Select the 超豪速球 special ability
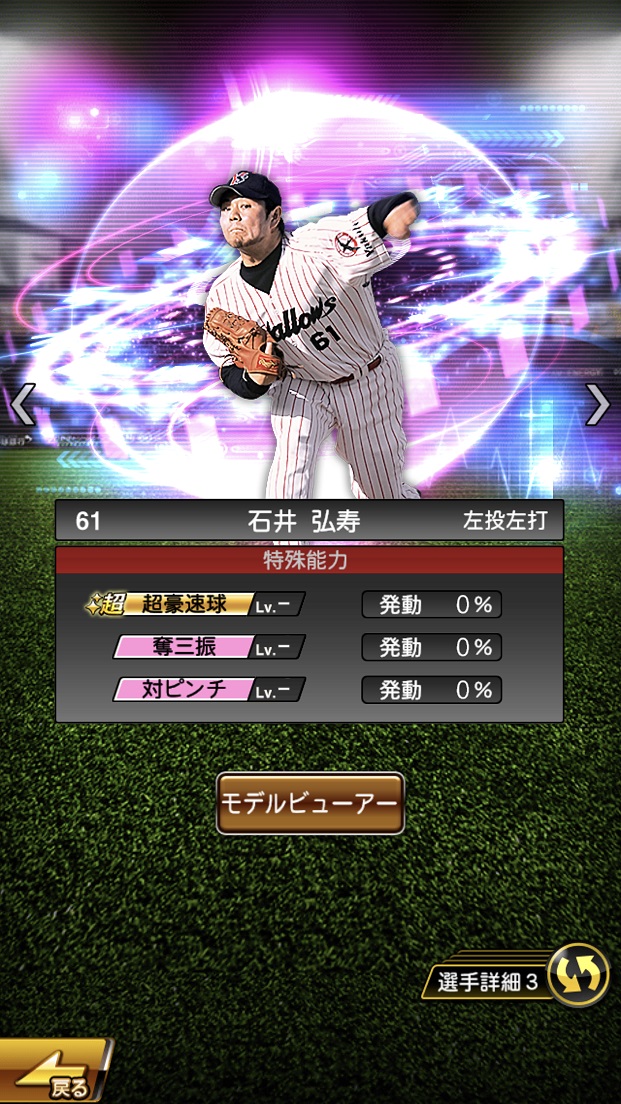Image resolution: width=621 pixels, height=1104 pixels. (195, 604)
